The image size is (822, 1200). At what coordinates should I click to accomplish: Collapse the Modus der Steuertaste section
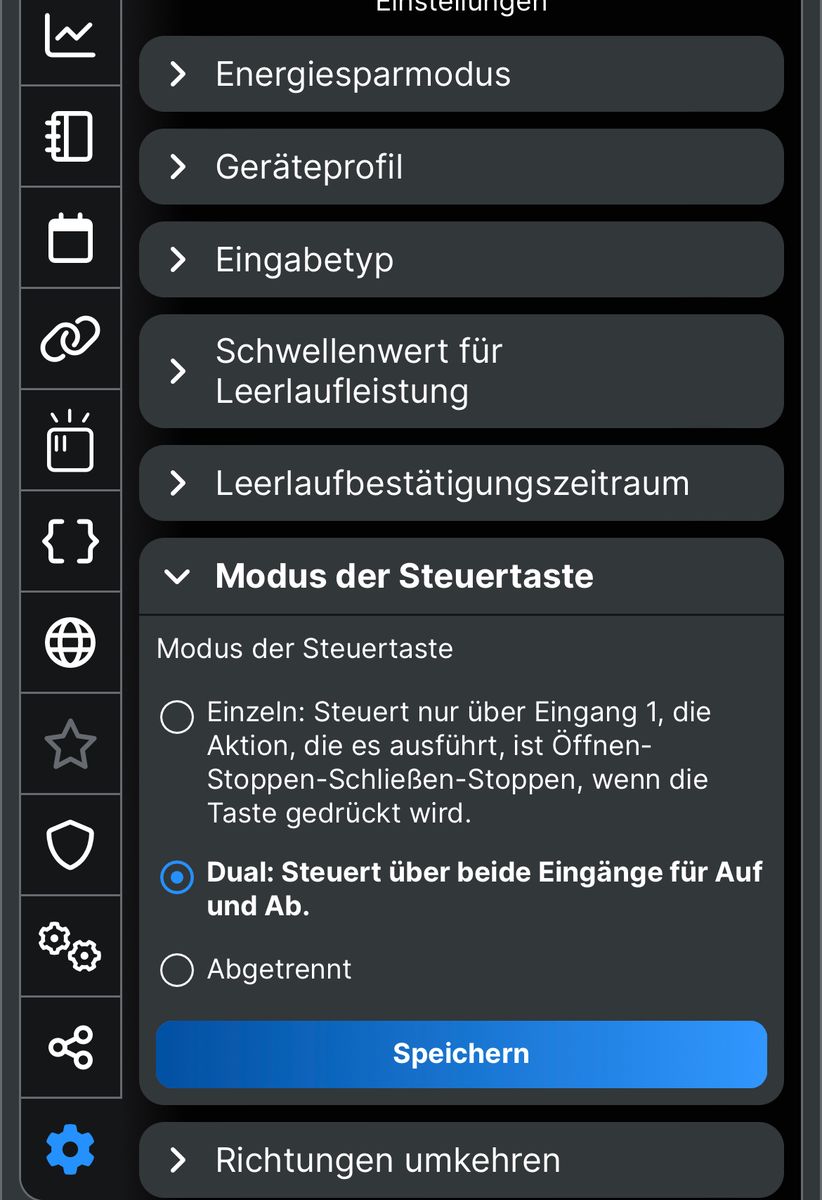[460, 576]
